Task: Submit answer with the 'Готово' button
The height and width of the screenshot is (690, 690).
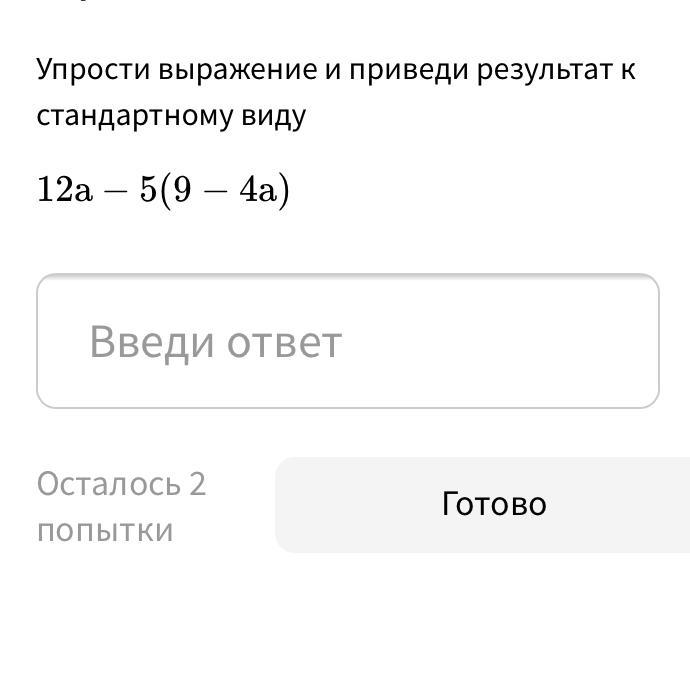Action: click(x=493, y=504)
